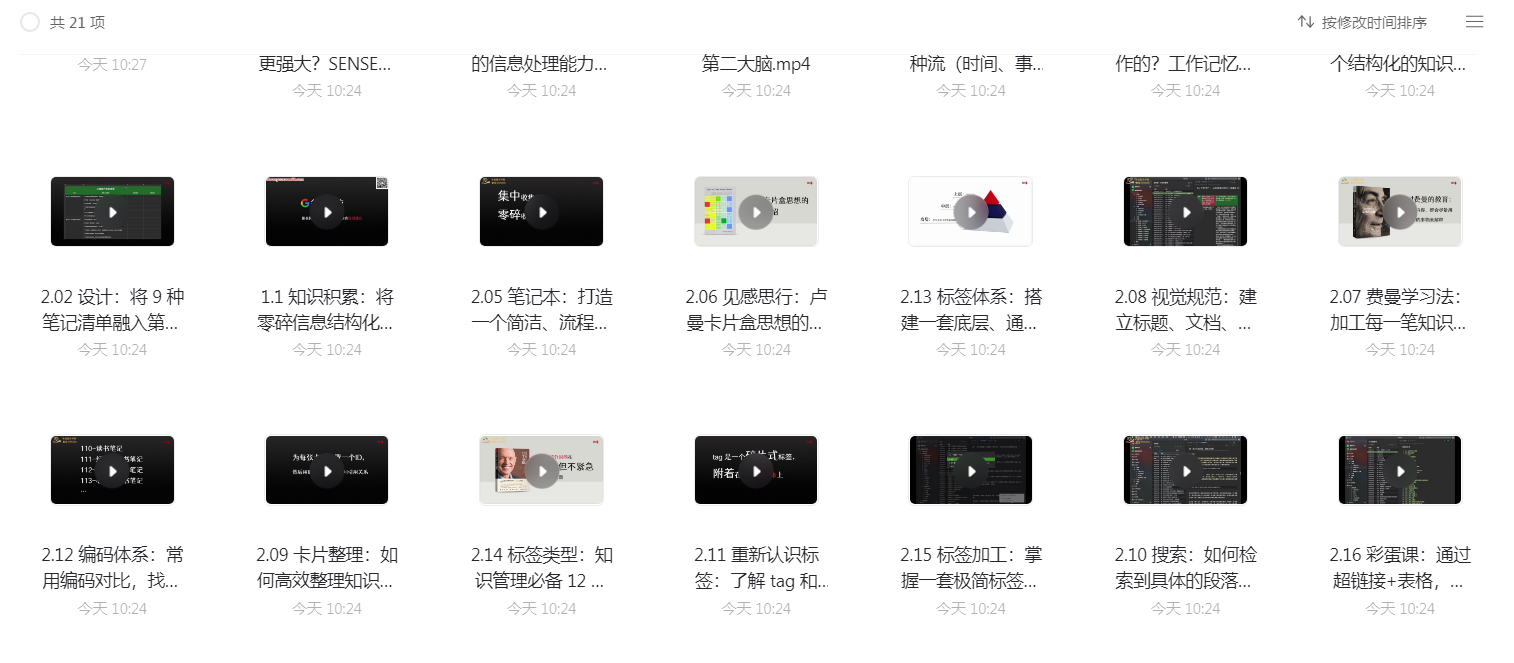Open the sort by modified time option
The height and width of the screenshot is (663, 1514).
(x=1362, y=22)
